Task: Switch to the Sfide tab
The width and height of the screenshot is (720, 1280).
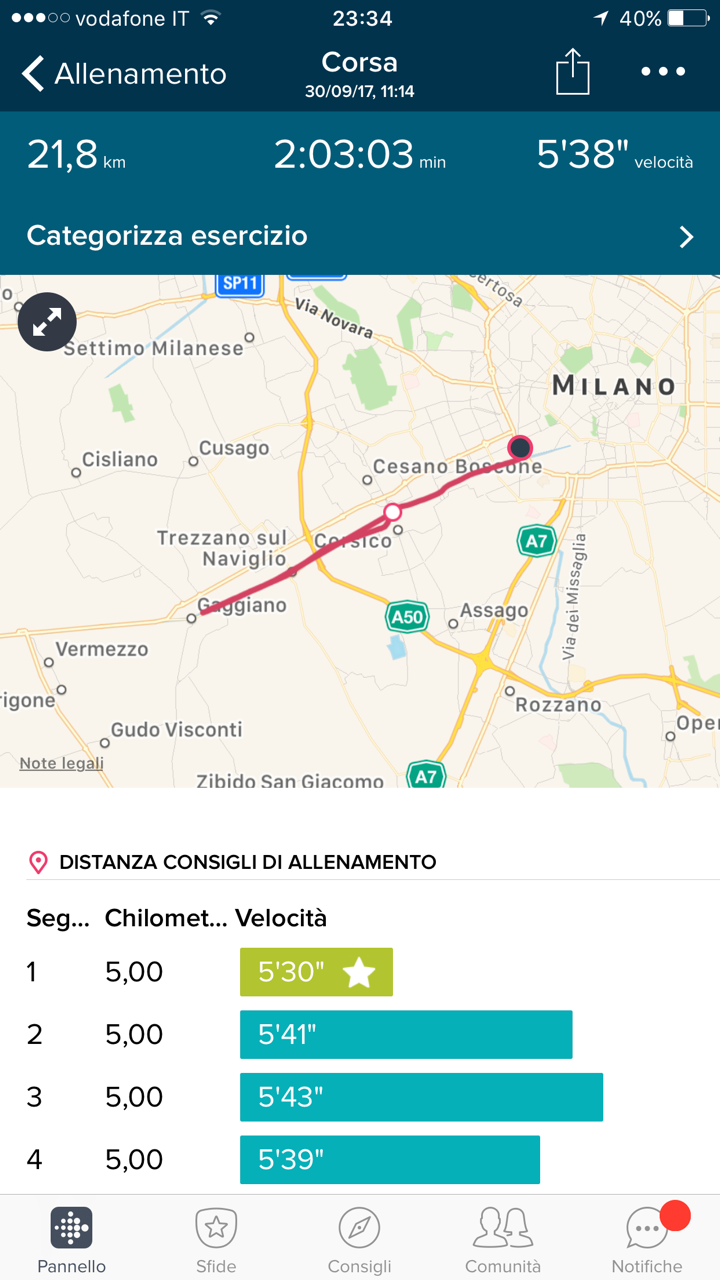Action: click(x=216, y=1240)
